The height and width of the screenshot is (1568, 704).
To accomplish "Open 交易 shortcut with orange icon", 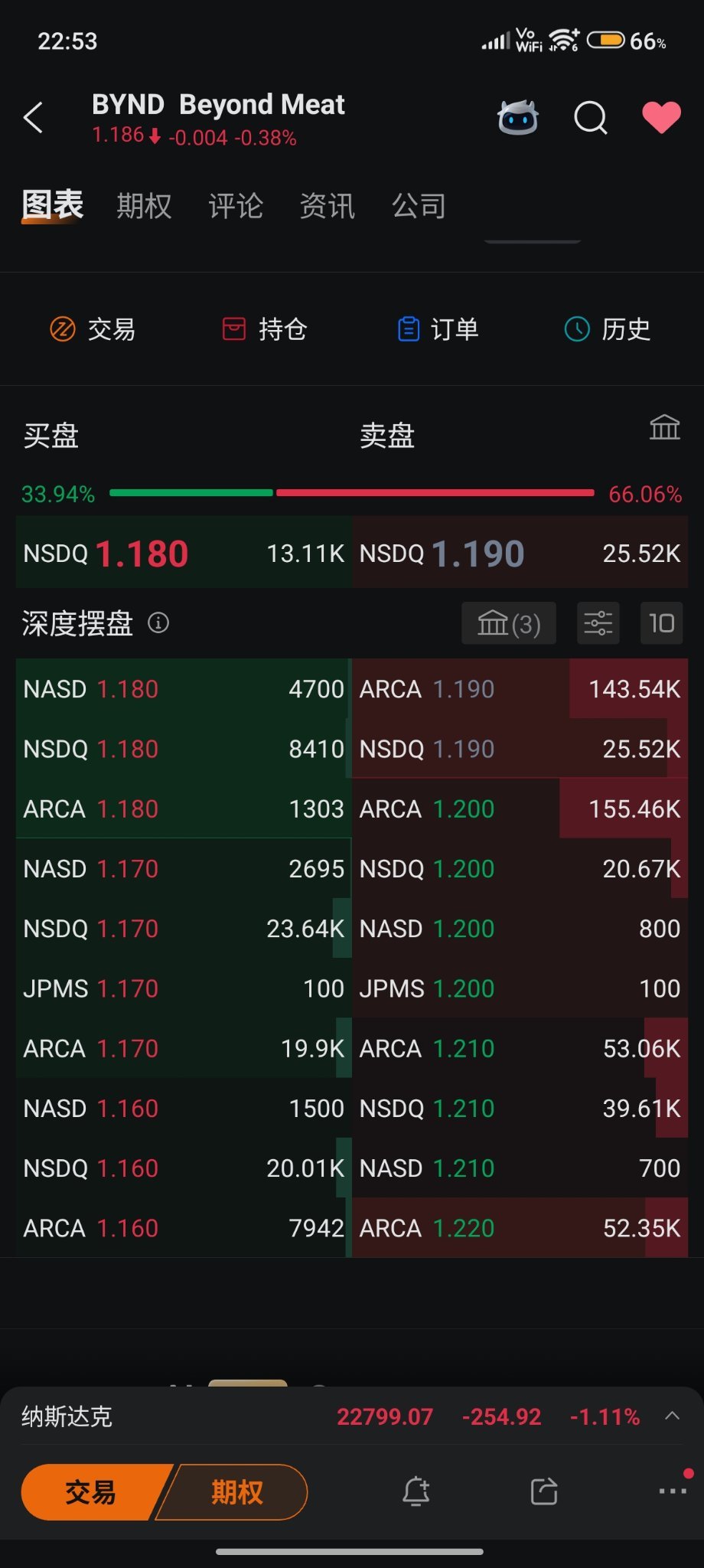I will [93, 329].
